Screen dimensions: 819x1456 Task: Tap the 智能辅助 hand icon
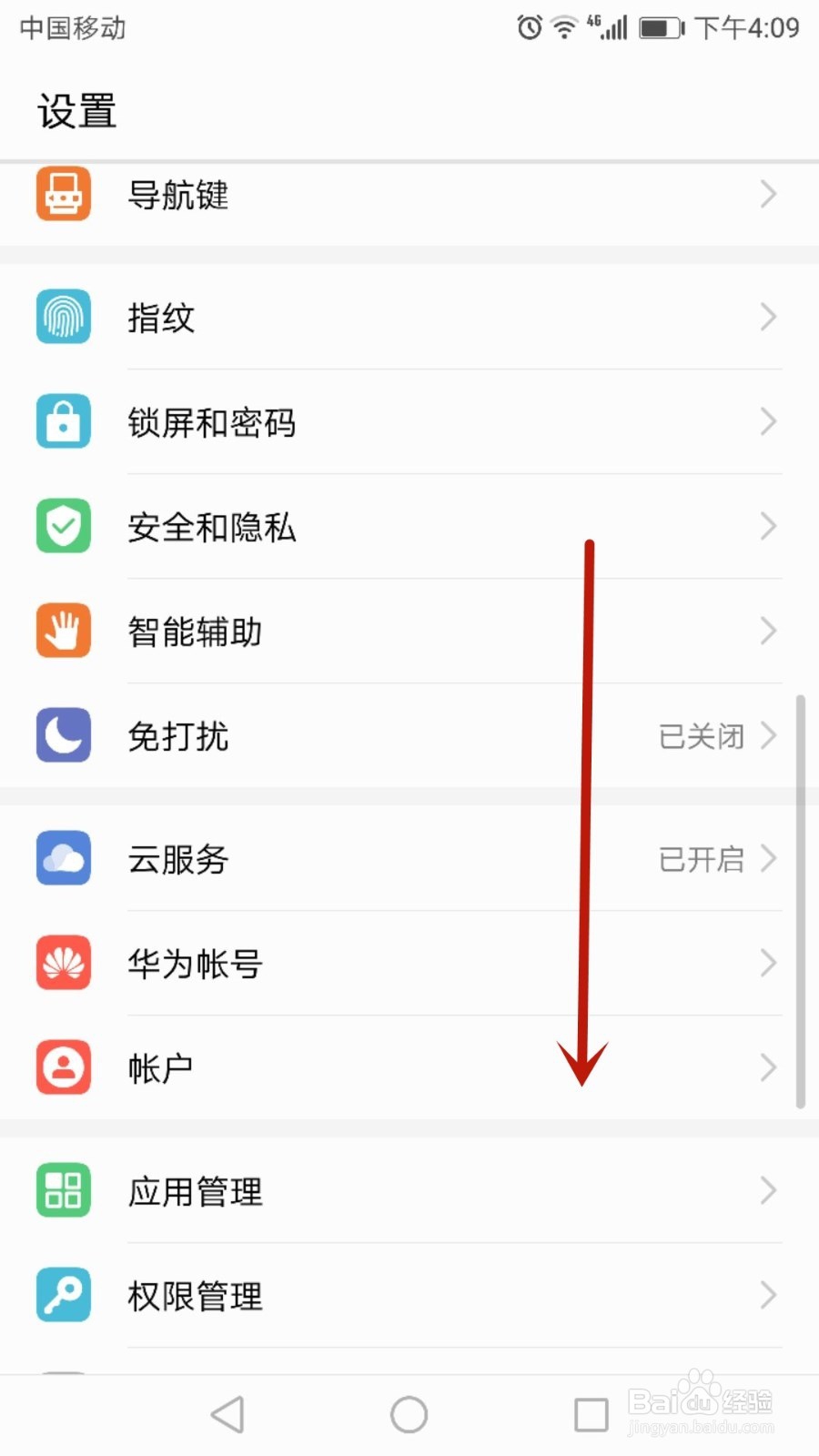pyautogui.click(x=62, y=631)
